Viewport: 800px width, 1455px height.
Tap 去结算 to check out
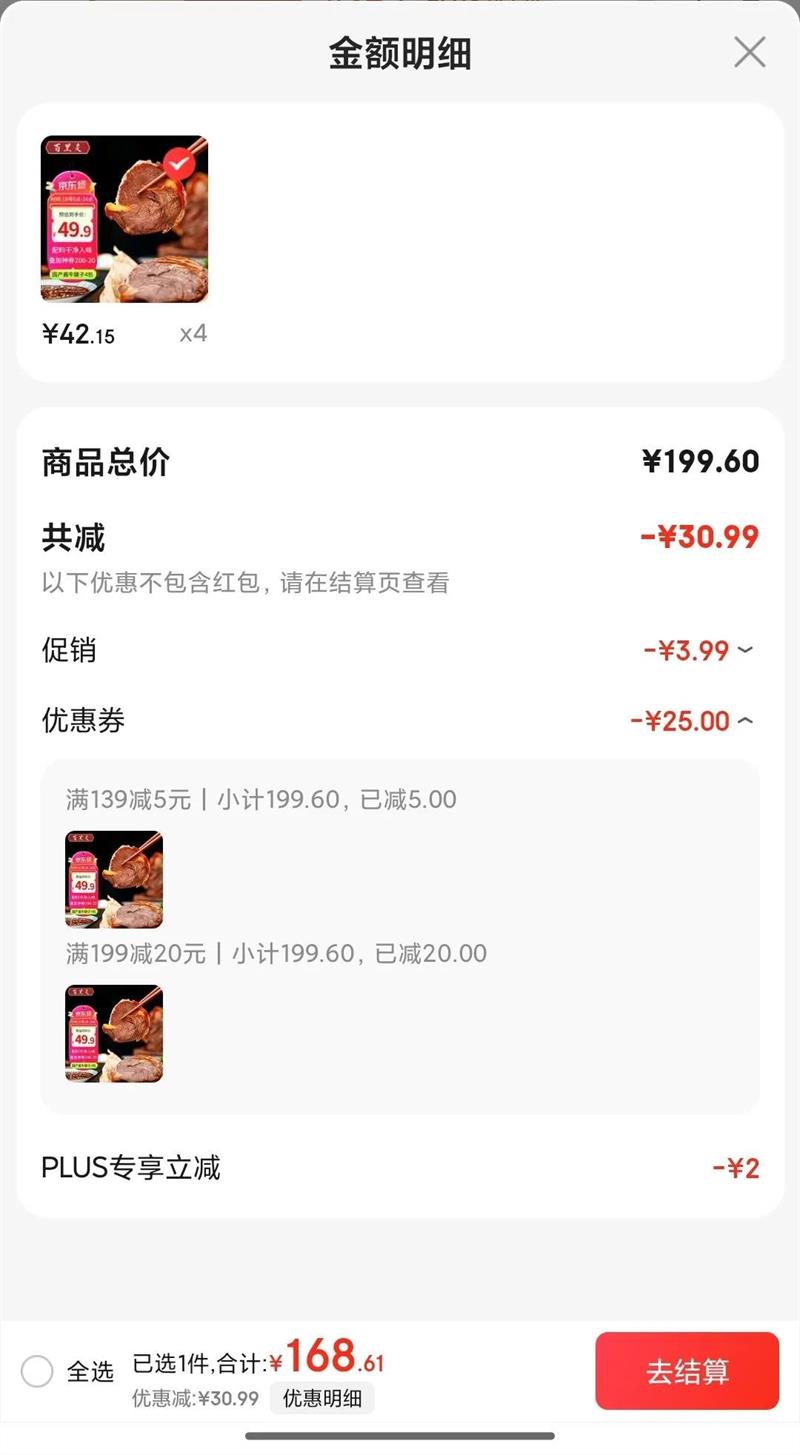687,1371
